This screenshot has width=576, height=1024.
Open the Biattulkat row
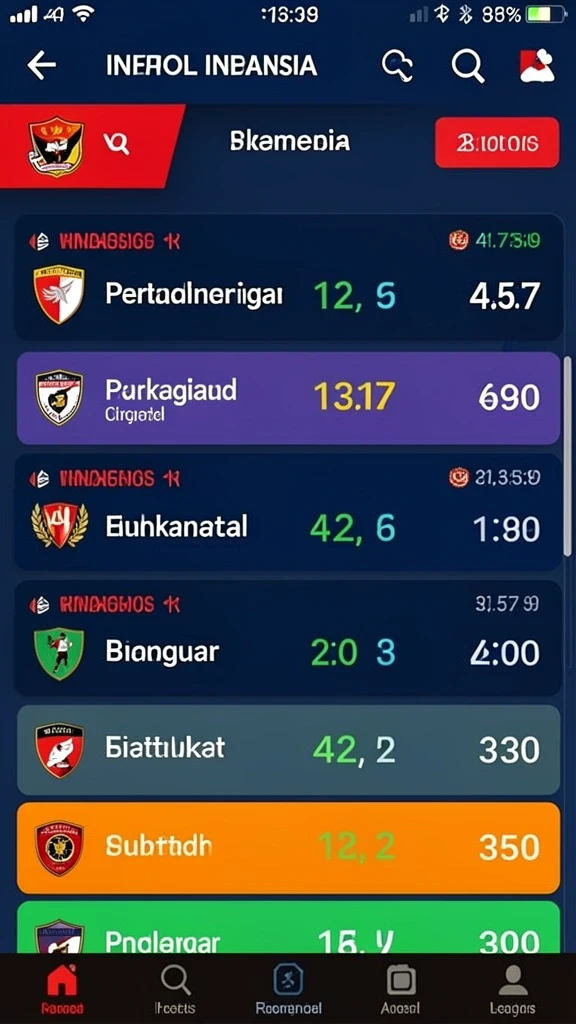288,750
